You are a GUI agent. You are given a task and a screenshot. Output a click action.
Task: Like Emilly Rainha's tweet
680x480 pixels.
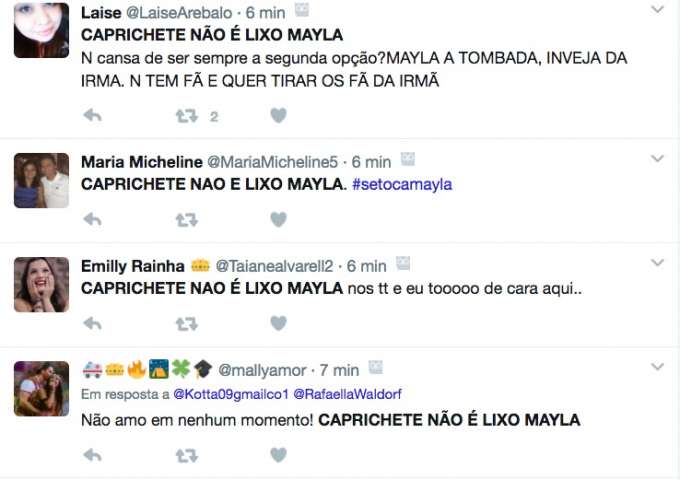click(x=279, y=323)
